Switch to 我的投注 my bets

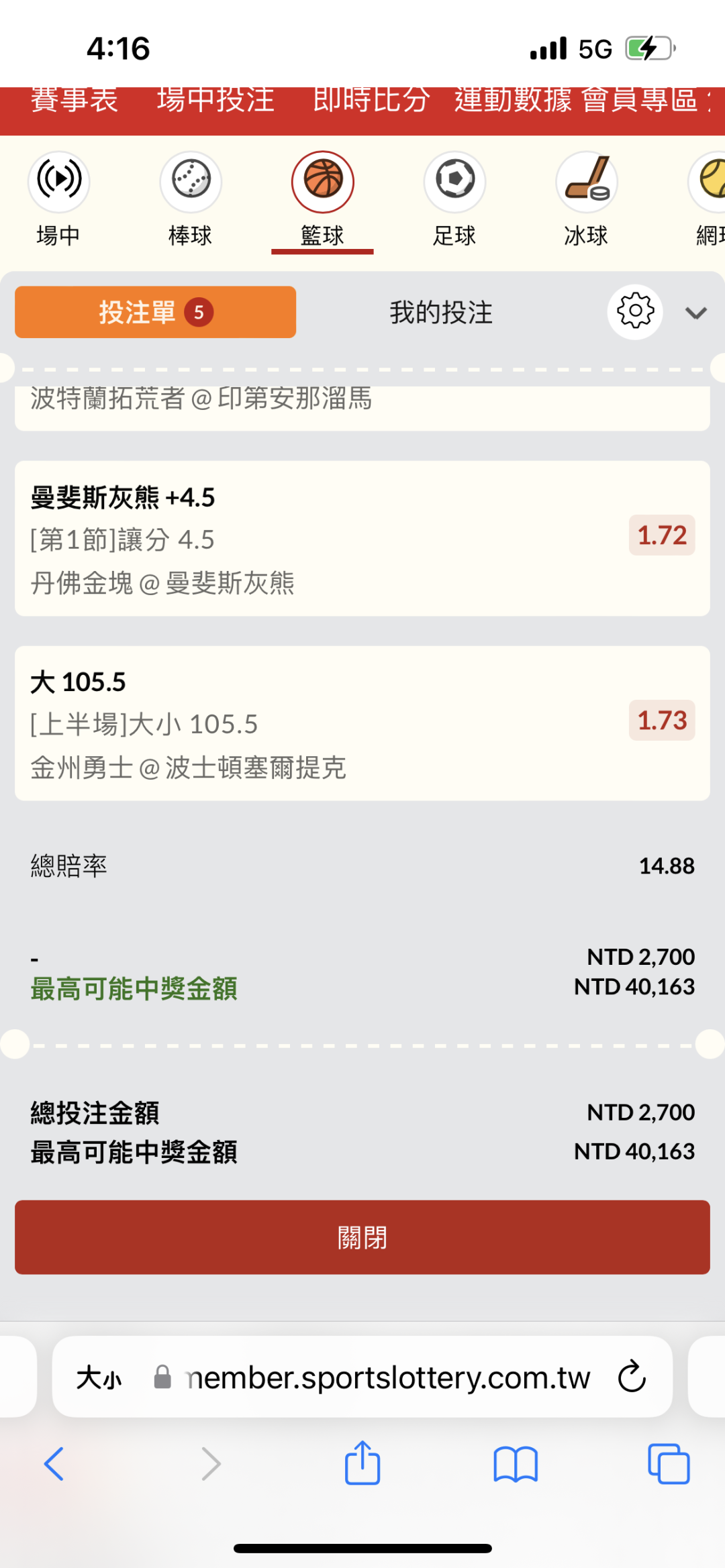click(441, 313)
